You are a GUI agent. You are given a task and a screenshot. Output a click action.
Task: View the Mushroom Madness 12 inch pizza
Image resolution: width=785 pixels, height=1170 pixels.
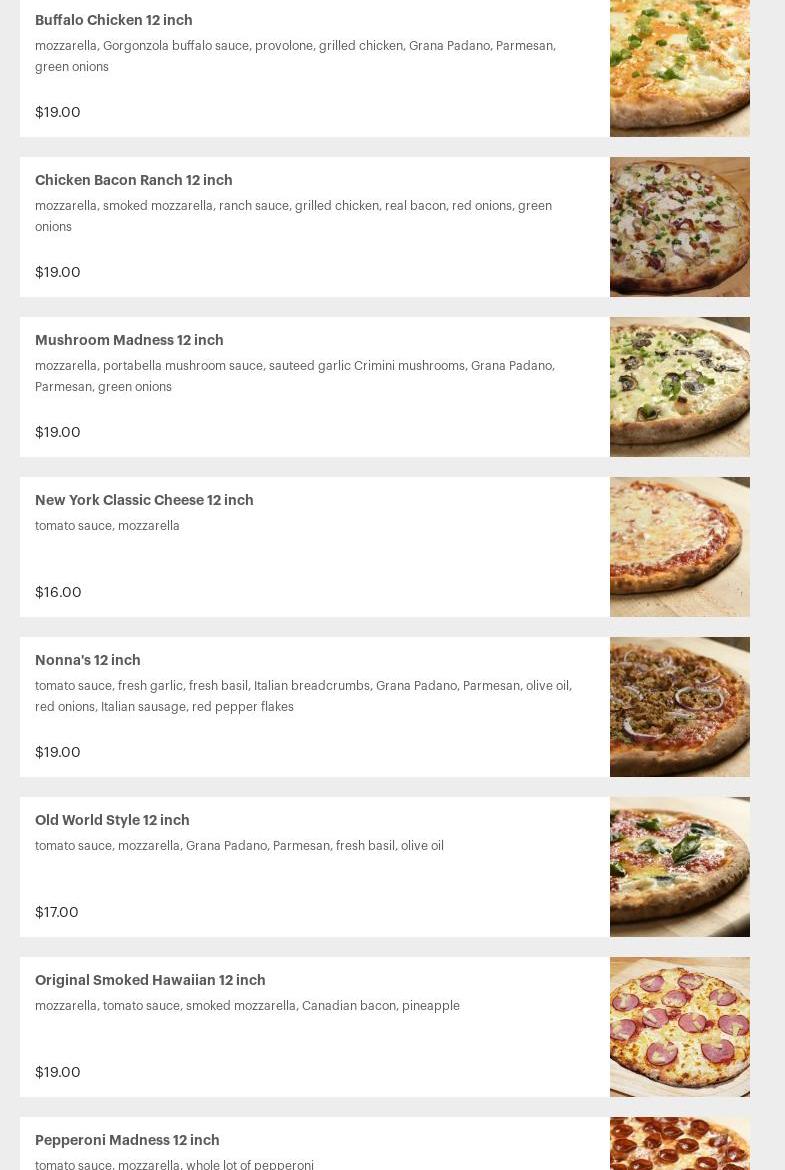tap(129, 340)
